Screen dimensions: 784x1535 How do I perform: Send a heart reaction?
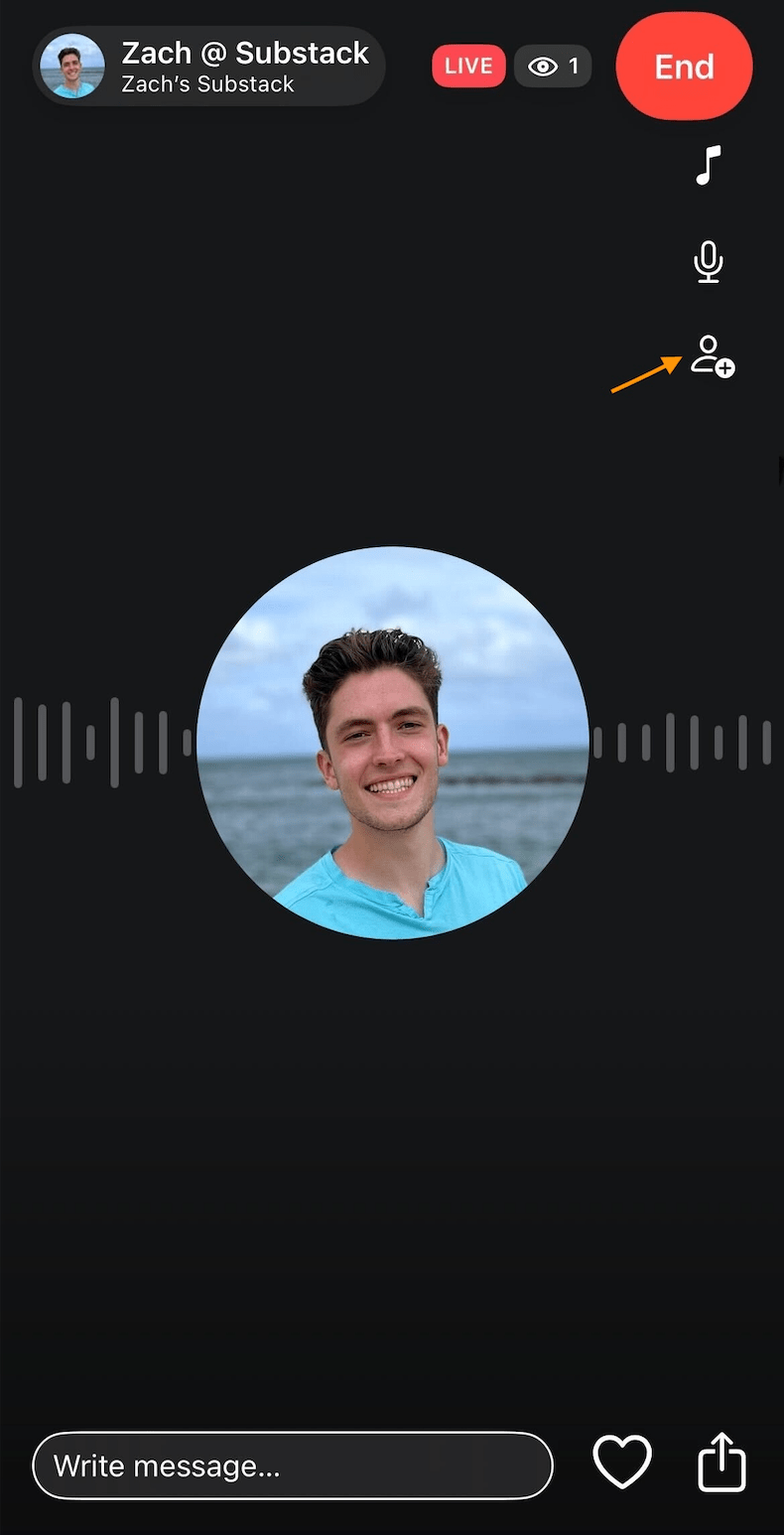point(622,1463)
